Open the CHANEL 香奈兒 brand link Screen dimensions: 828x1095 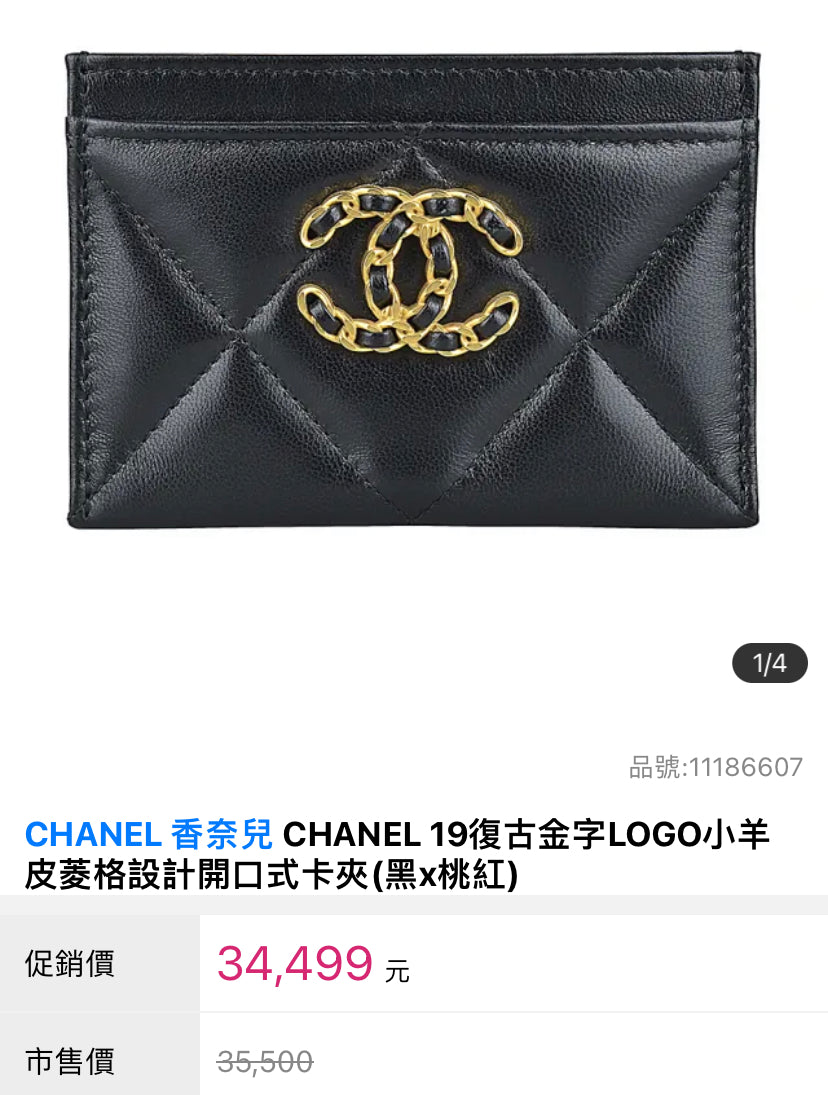tap(148, 832)
